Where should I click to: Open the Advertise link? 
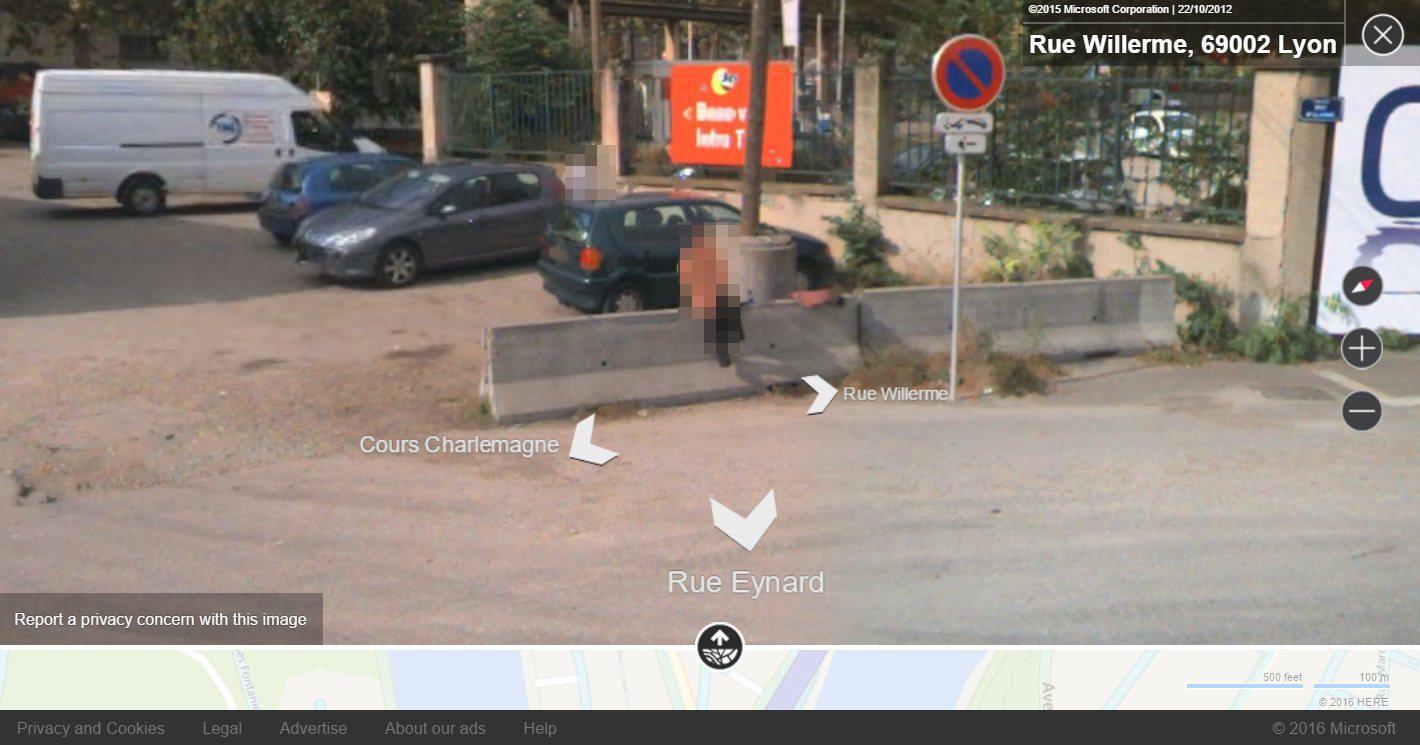(313, 728)
